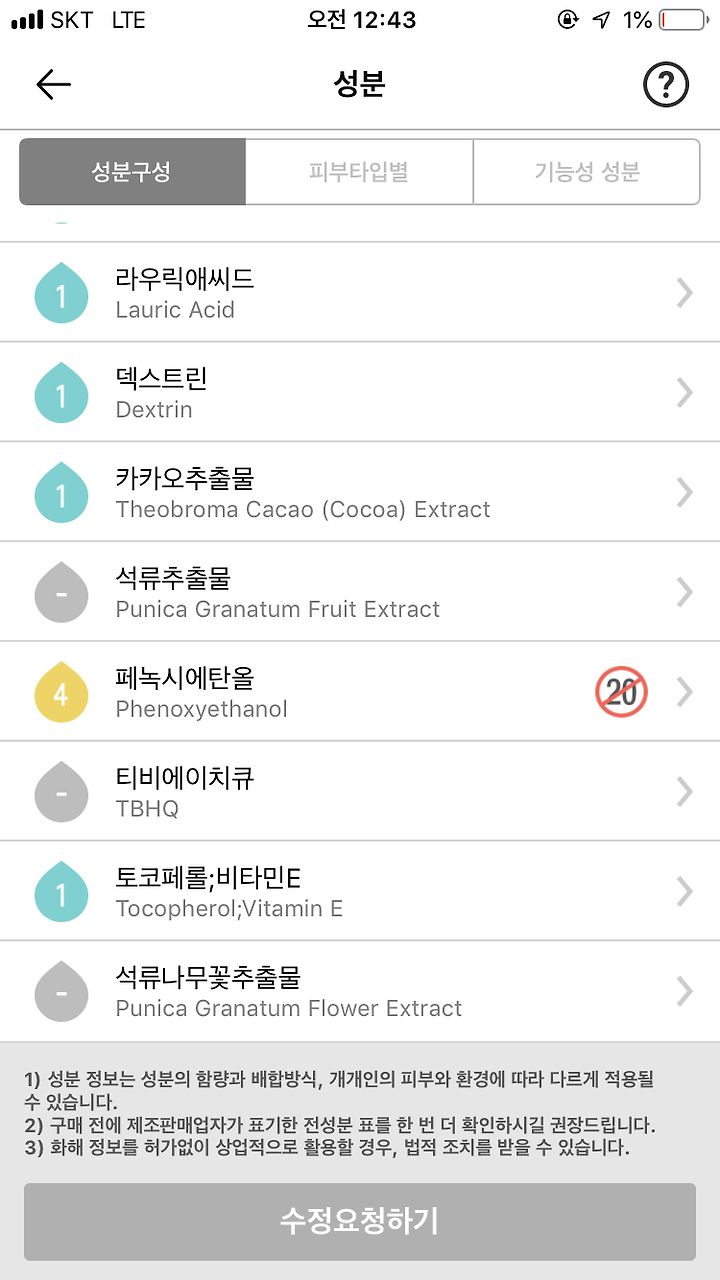The width and height of the screenshot is (720, 1280).
Task: Switch to the 피부타입별 tab
Action: (x=359, y=172)
